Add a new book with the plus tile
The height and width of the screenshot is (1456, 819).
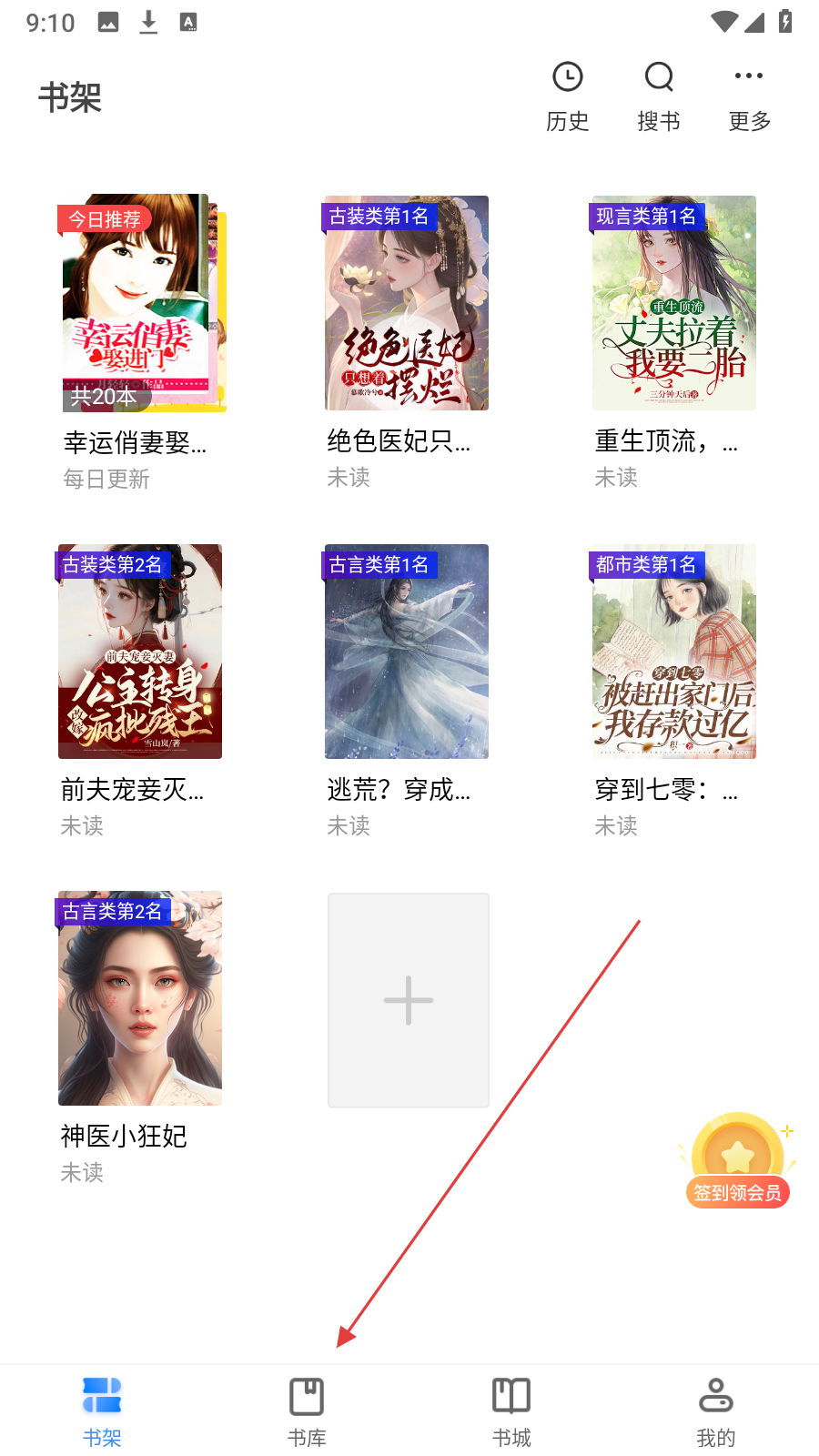coord(409,1000)
